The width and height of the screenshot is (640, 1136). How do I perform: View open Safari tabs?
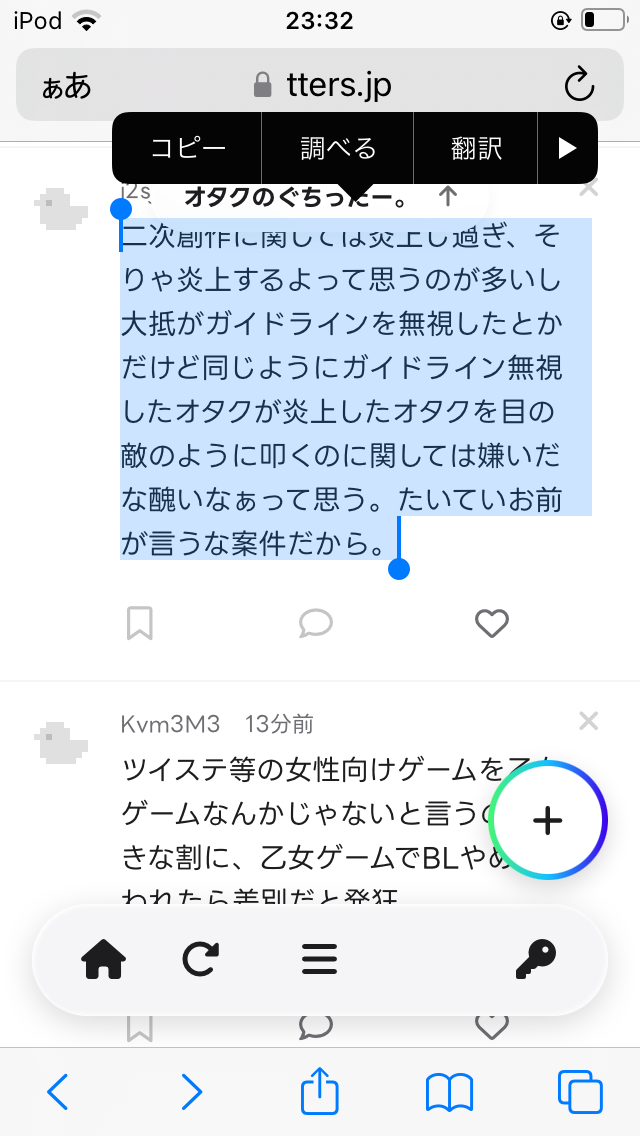[579, 1091]
